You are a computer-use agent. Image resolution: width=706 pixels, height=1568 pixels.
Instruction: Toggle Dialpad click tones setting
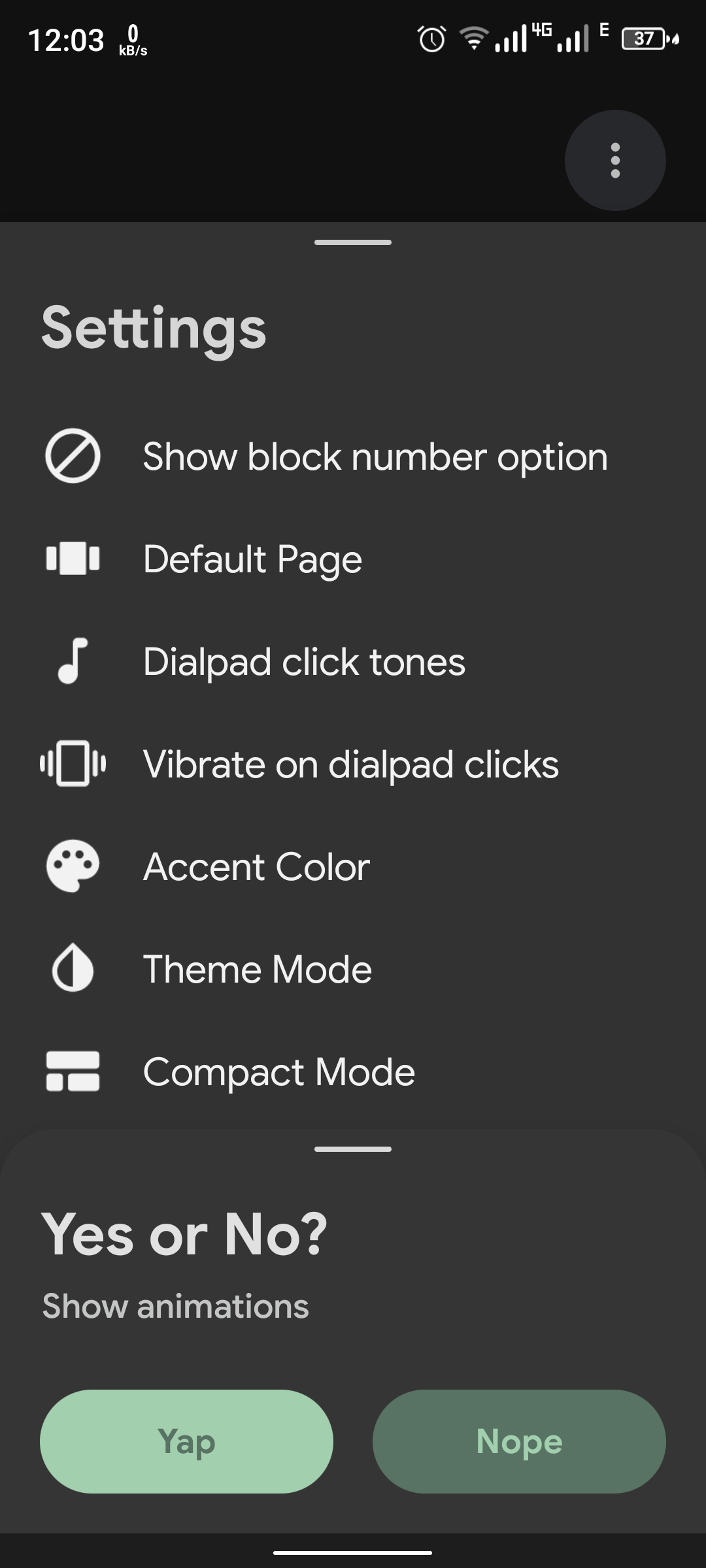(x=304, y=661)
